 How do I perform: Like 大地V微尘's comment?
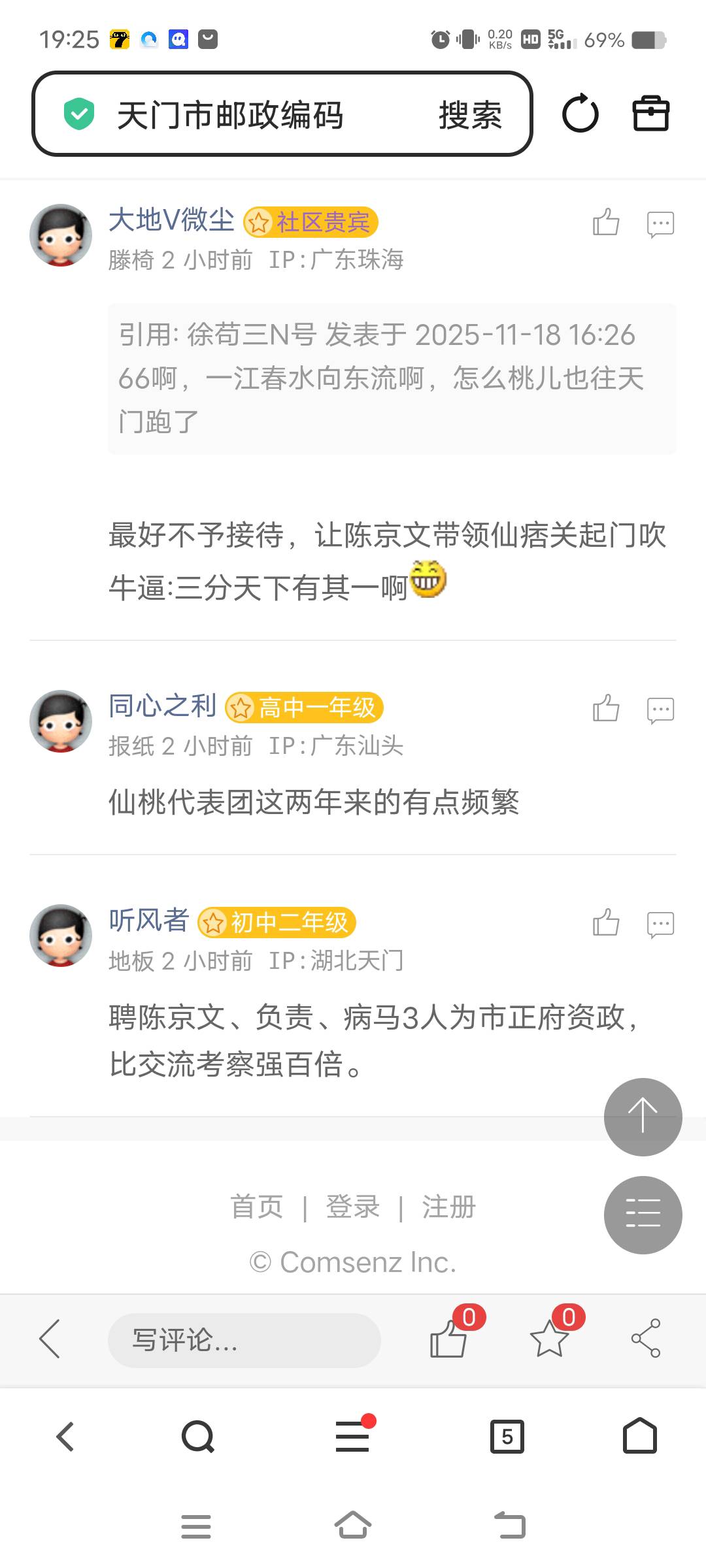605,222
